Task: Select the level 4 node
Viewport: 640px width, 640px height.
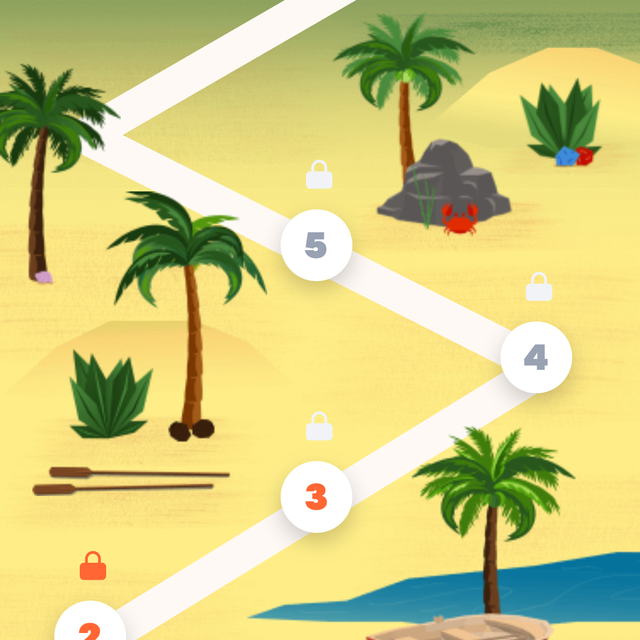Action: 536,357
